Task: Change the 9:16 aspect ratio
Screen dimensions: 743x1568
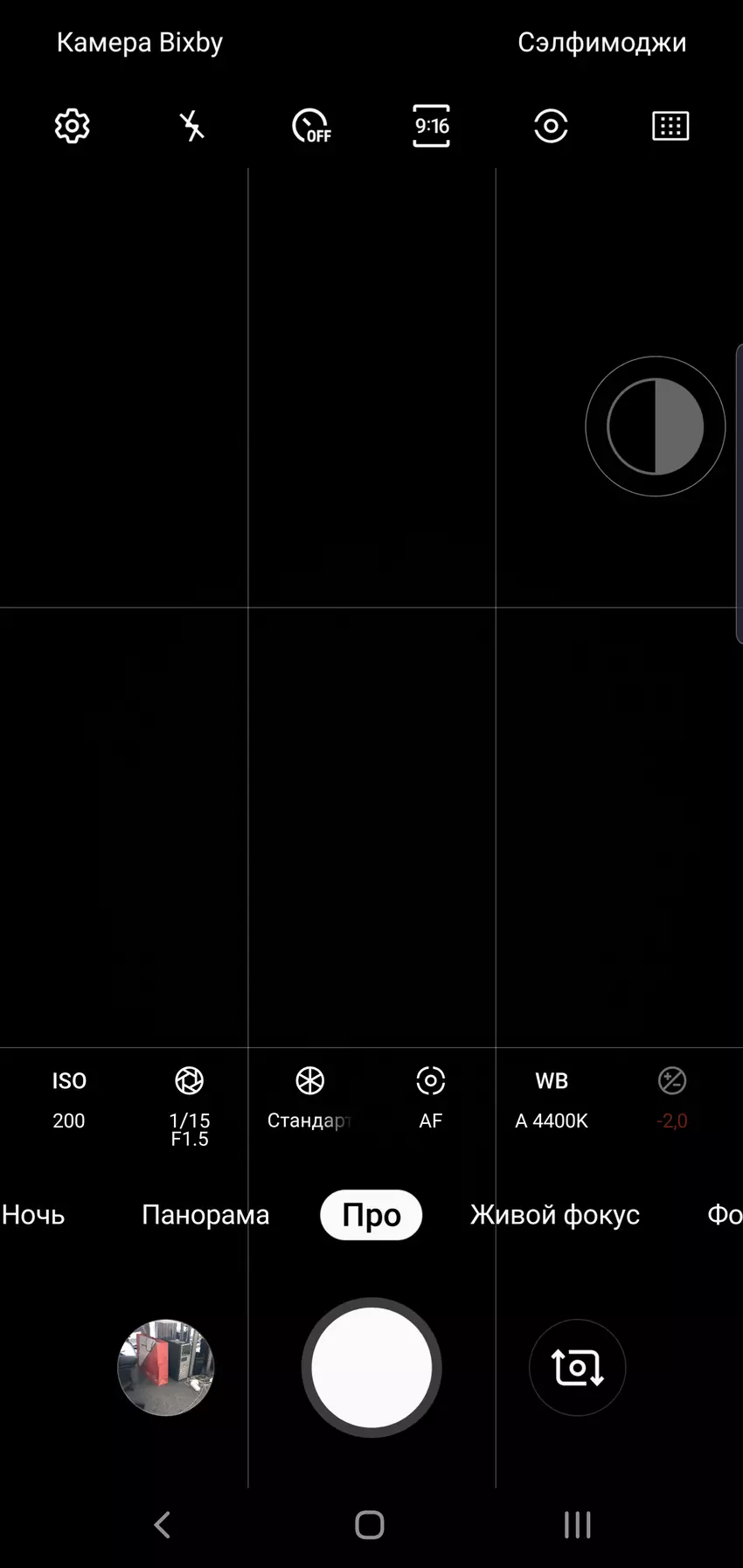Action: [431, 127]
